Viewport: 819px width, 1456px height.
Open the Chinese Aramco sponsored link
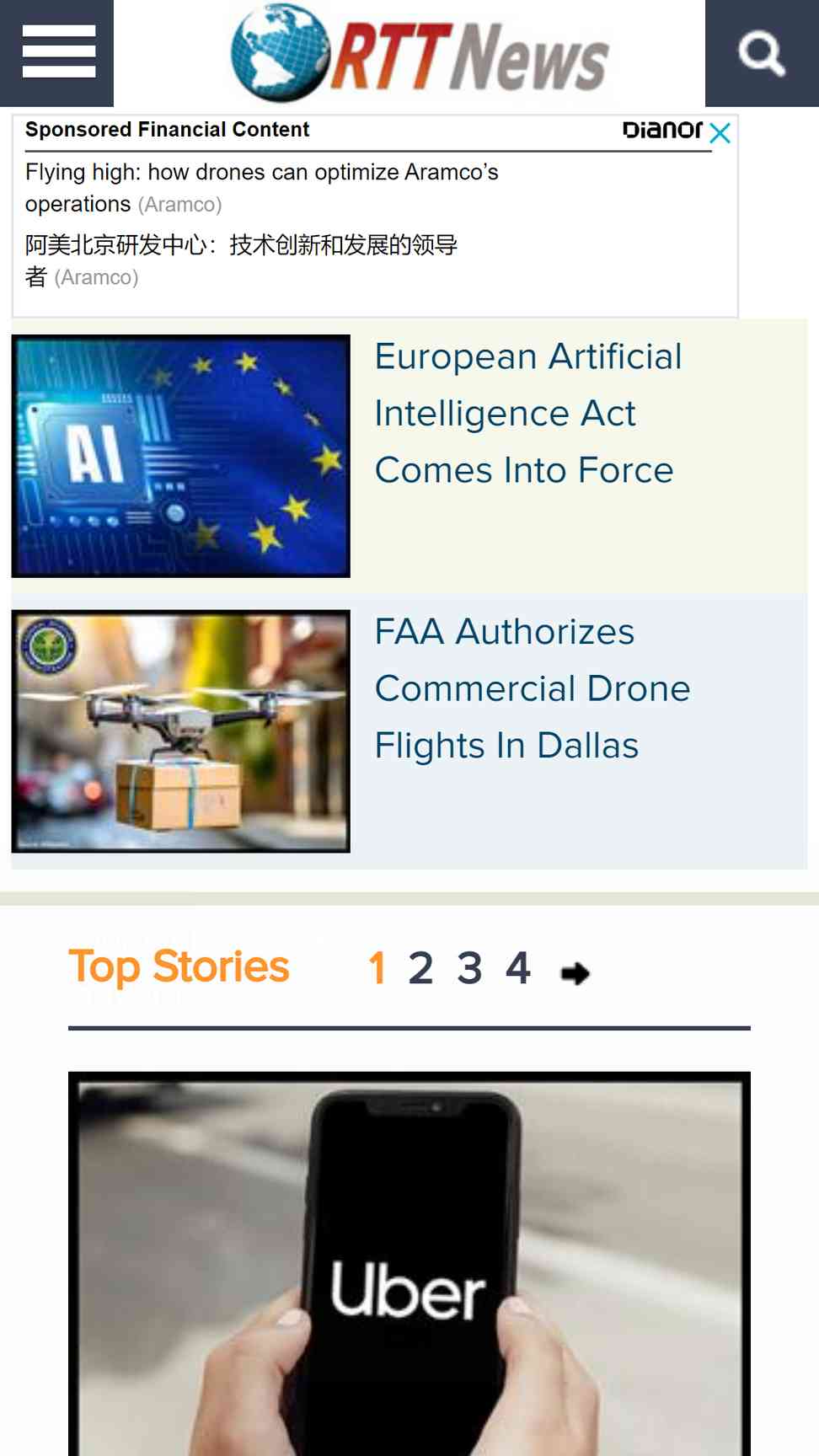[241, 260]
